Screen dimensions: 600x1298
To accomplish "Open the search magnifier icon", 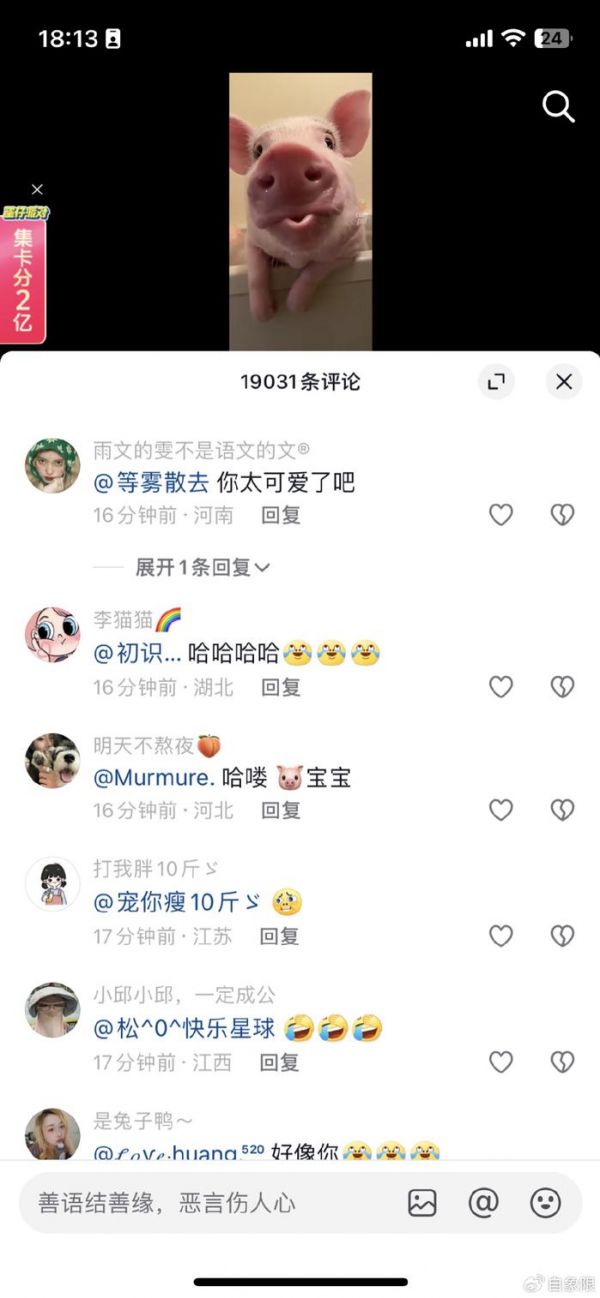I will [x=558, y=106].
